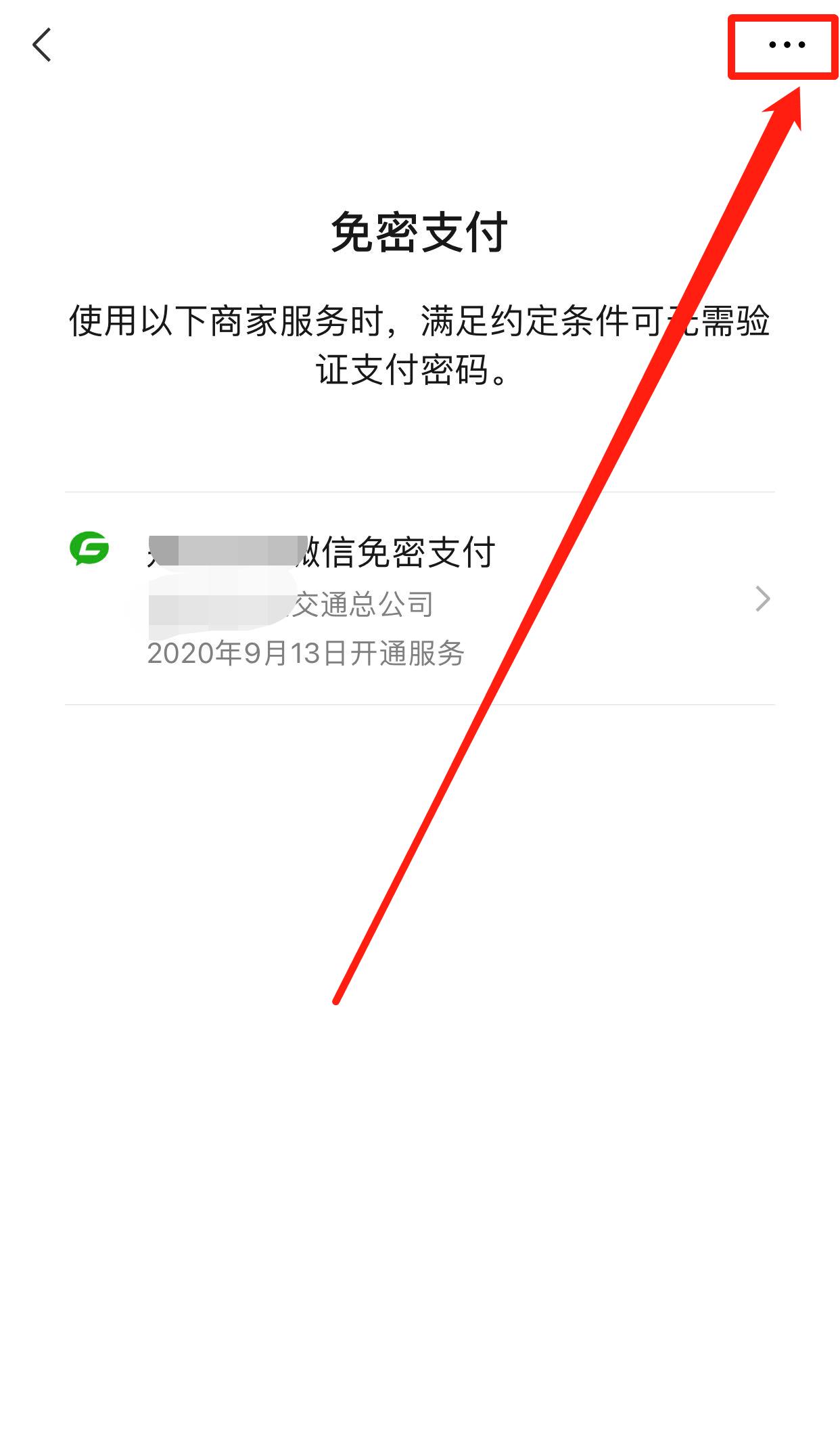Viewport: 840px width, 1453px height.
Task: Open the 微信免密支付 service row
Action: click(x=420, y=599)
